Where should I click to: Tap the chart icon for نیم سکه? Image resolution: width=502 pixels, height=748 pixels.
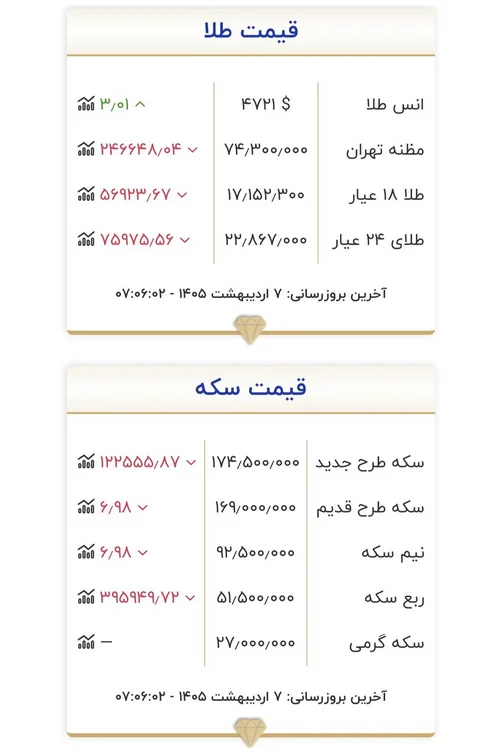click(x=86, y=552)
